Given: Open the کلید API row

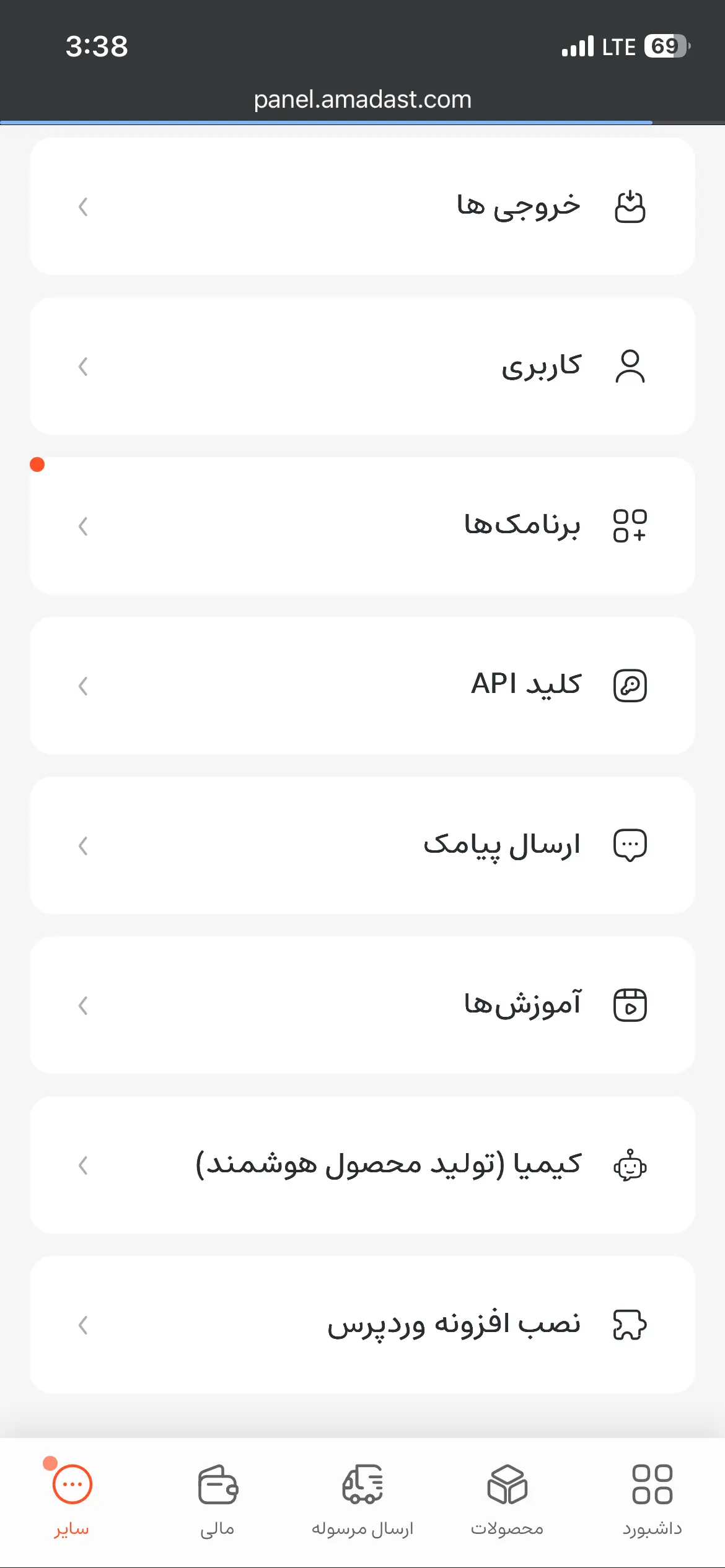Looking at the screenshot, I should tap(362, 686).
